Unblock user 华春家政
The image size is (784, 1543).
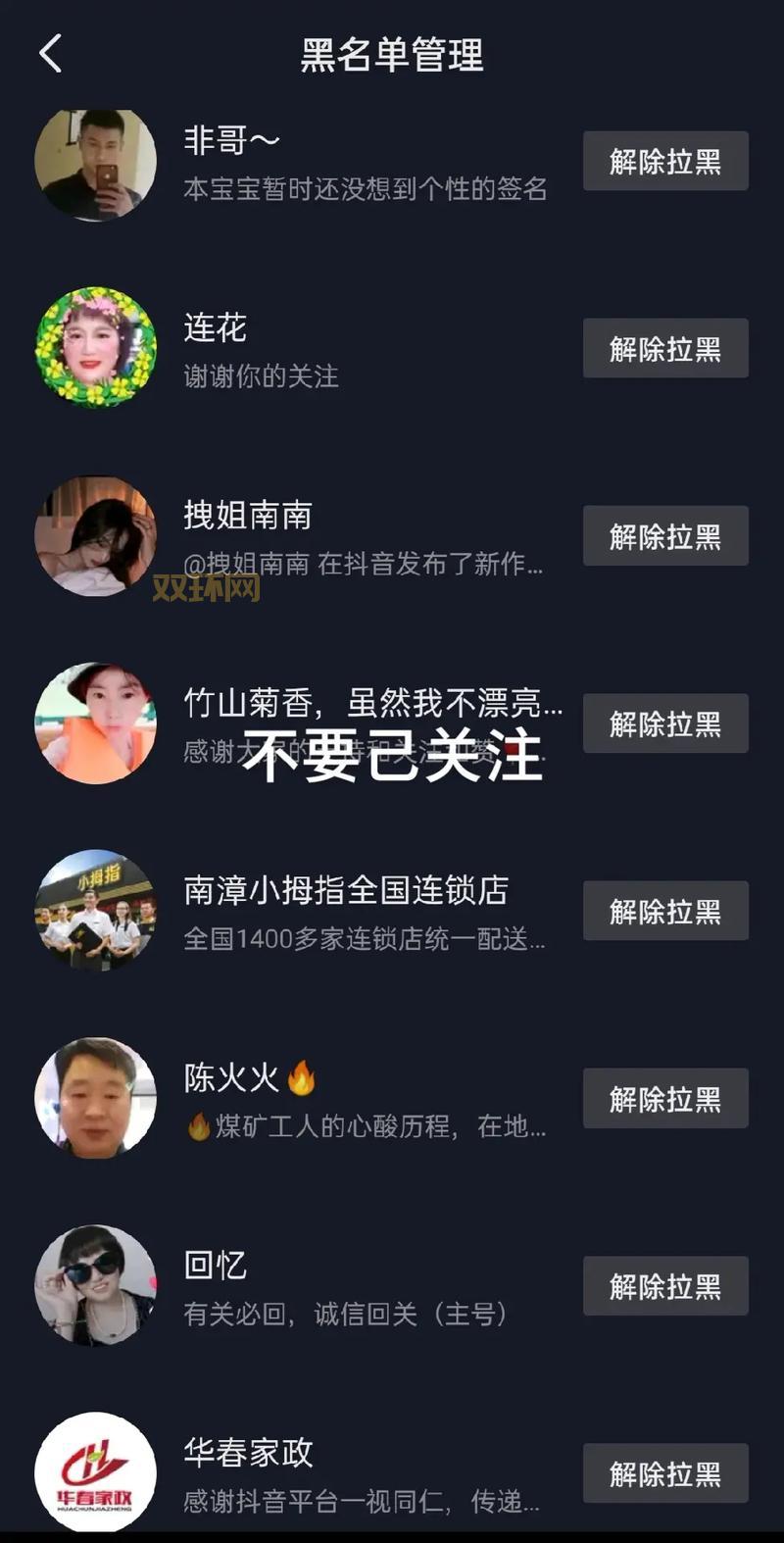(665, 1471)
